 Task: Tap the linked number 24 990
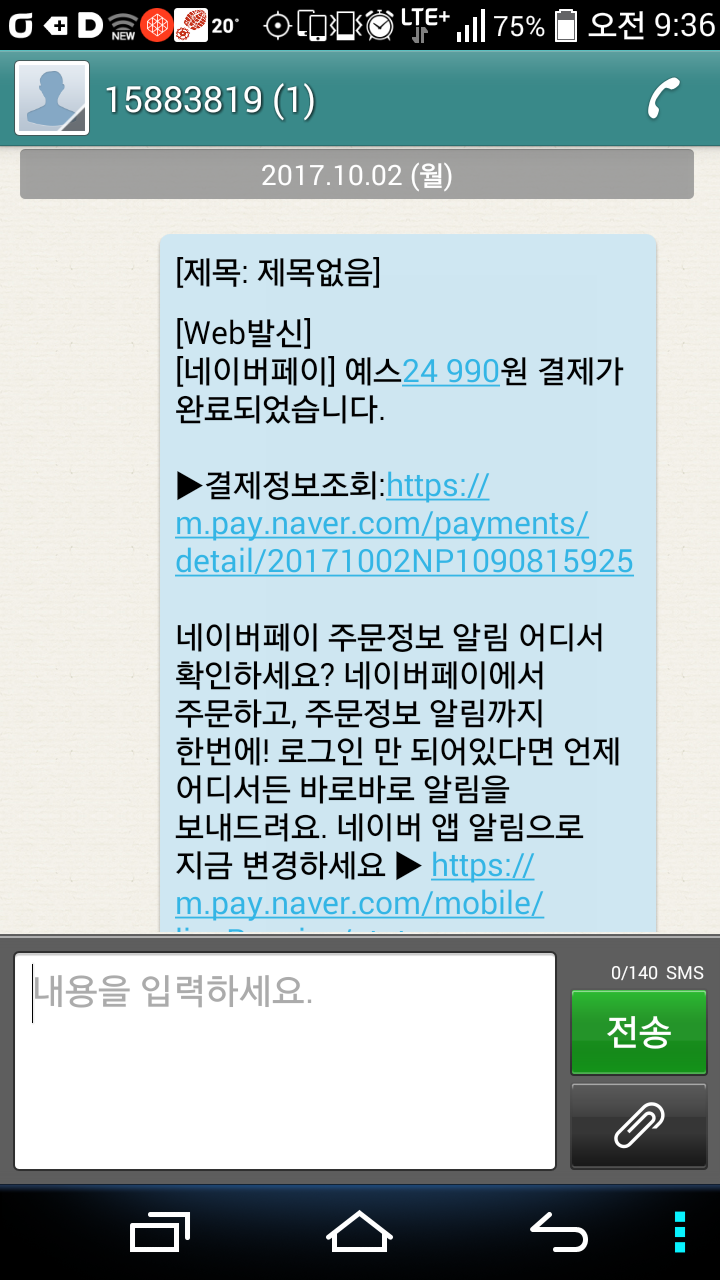coord(451,372)
